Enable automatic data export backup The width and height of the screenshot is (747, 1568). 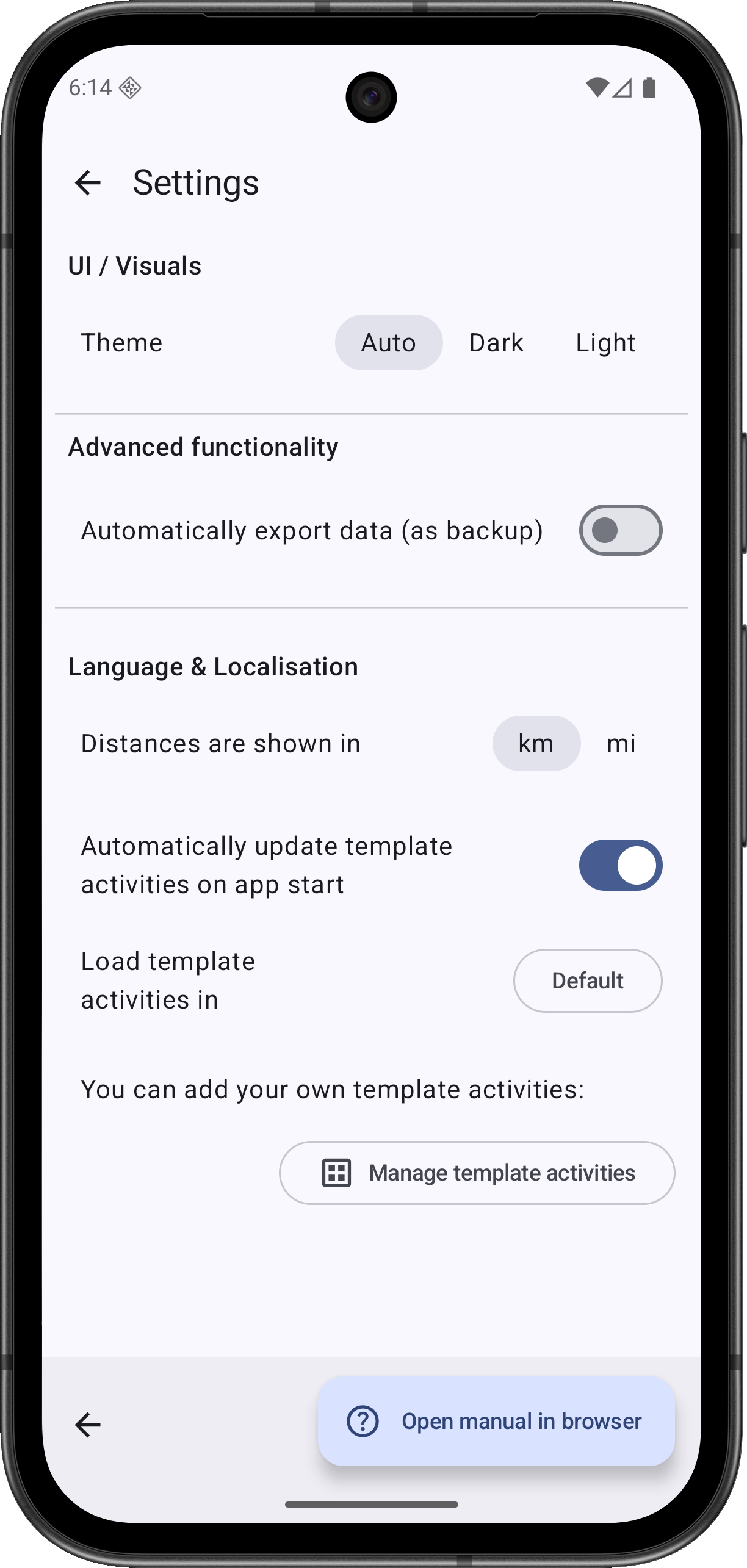point(620,530)
